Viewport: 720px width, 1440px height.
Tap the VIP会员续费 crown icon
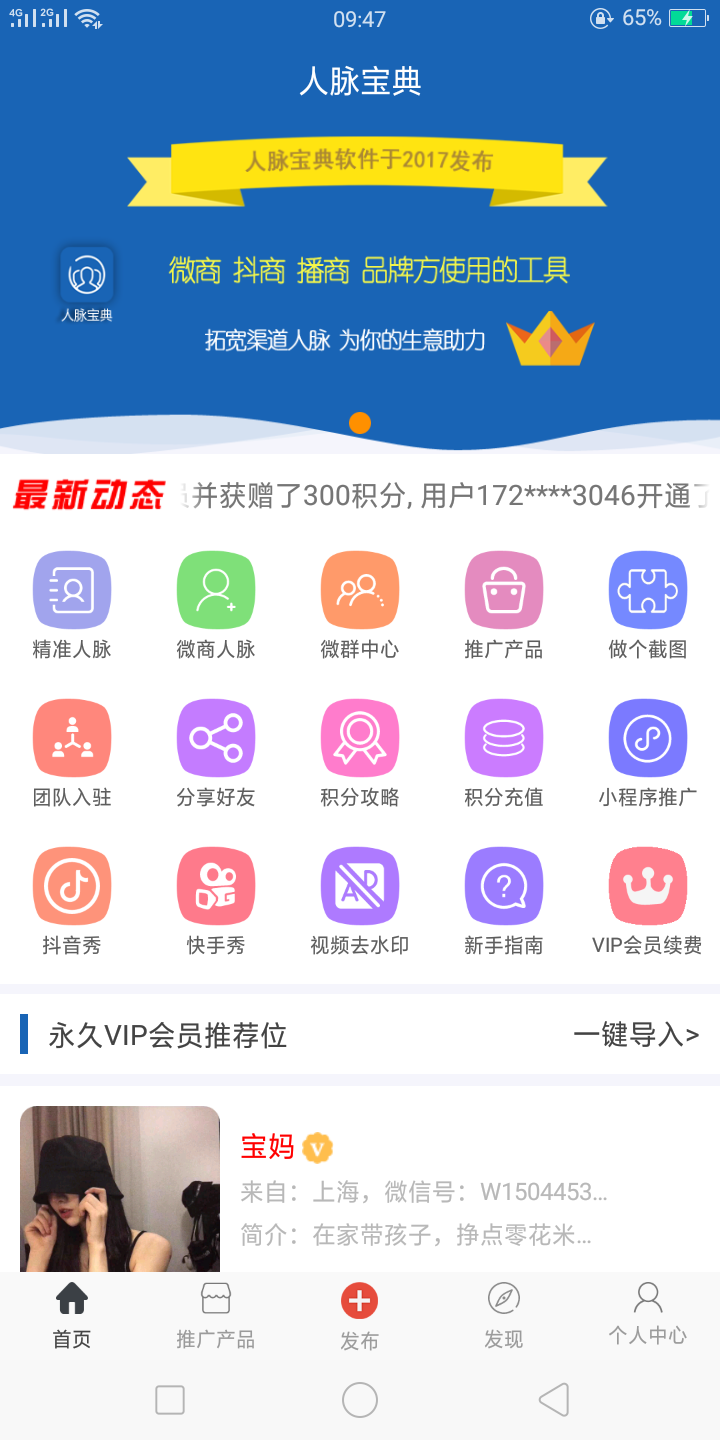(x=647, y=884)
